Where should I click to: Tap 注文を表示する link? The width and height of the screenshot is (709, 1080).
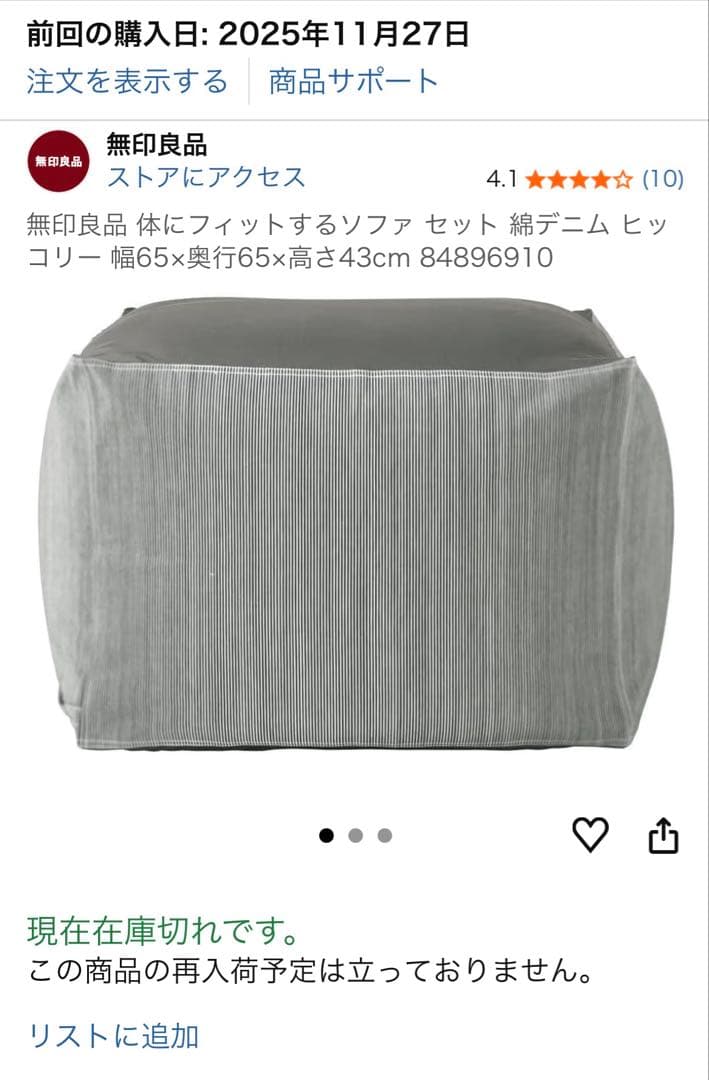point(127,81)
